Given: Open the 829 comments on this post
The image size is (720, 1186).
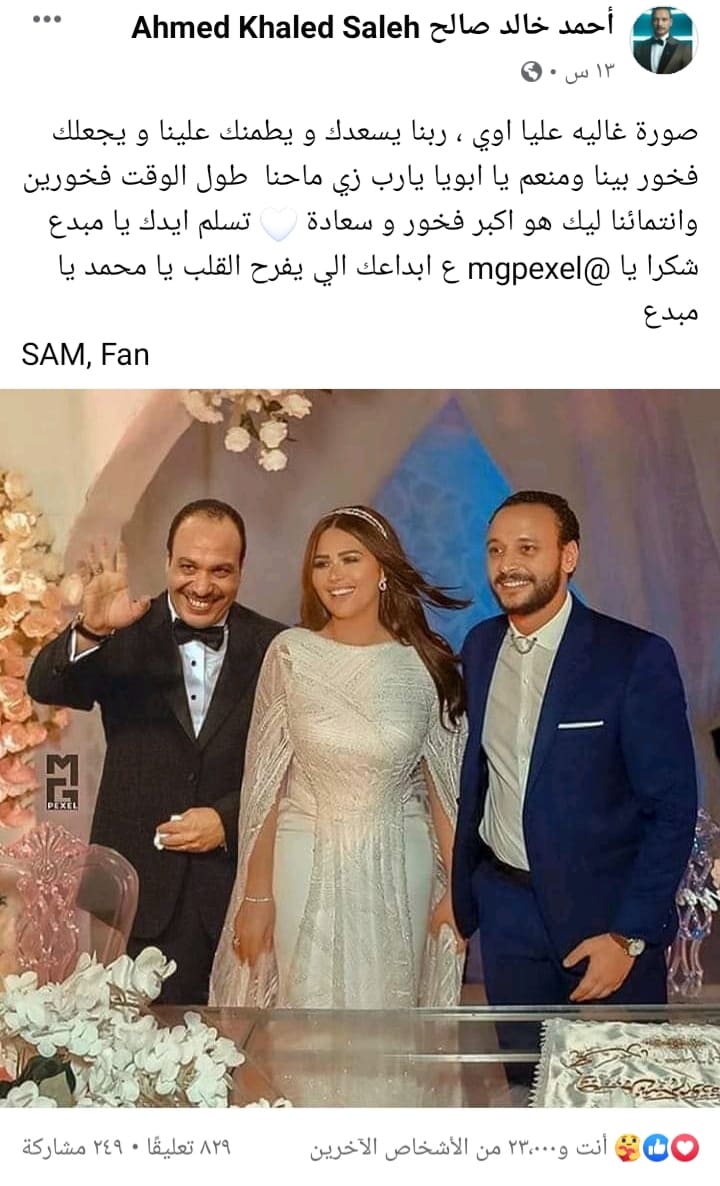Looking at the screenshot, I should pyautogui.click(x=189, y=1148).
